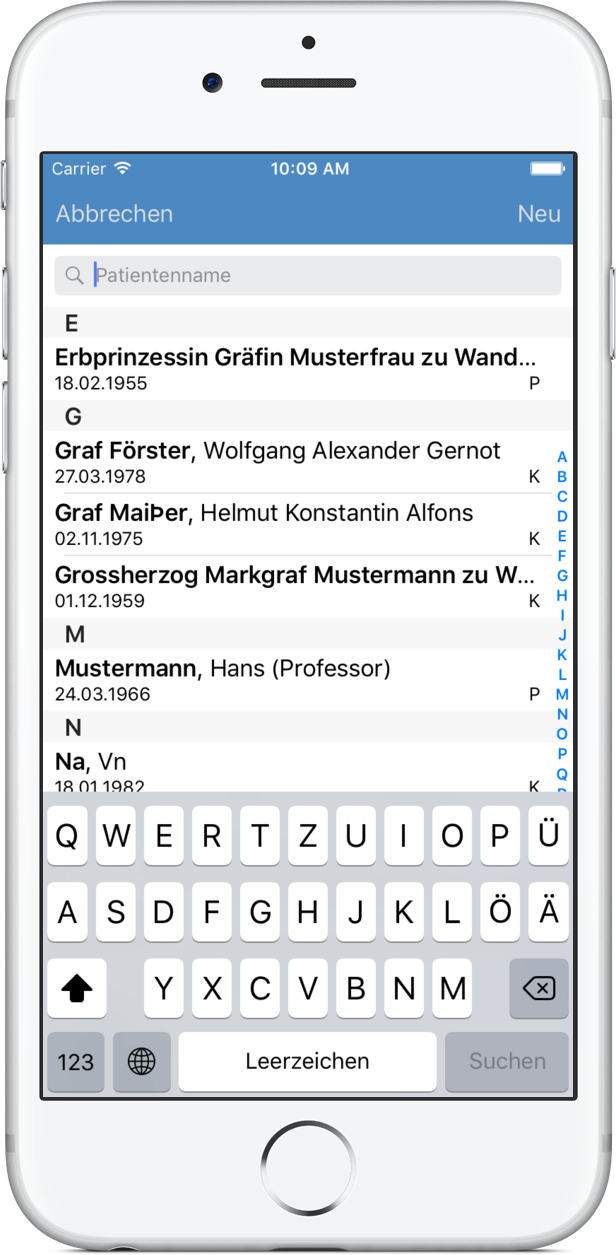Select Mustermann, Hans (Professor)
Image resolution: width=616 pixels, height=1255 pixels.
(298, 680)
